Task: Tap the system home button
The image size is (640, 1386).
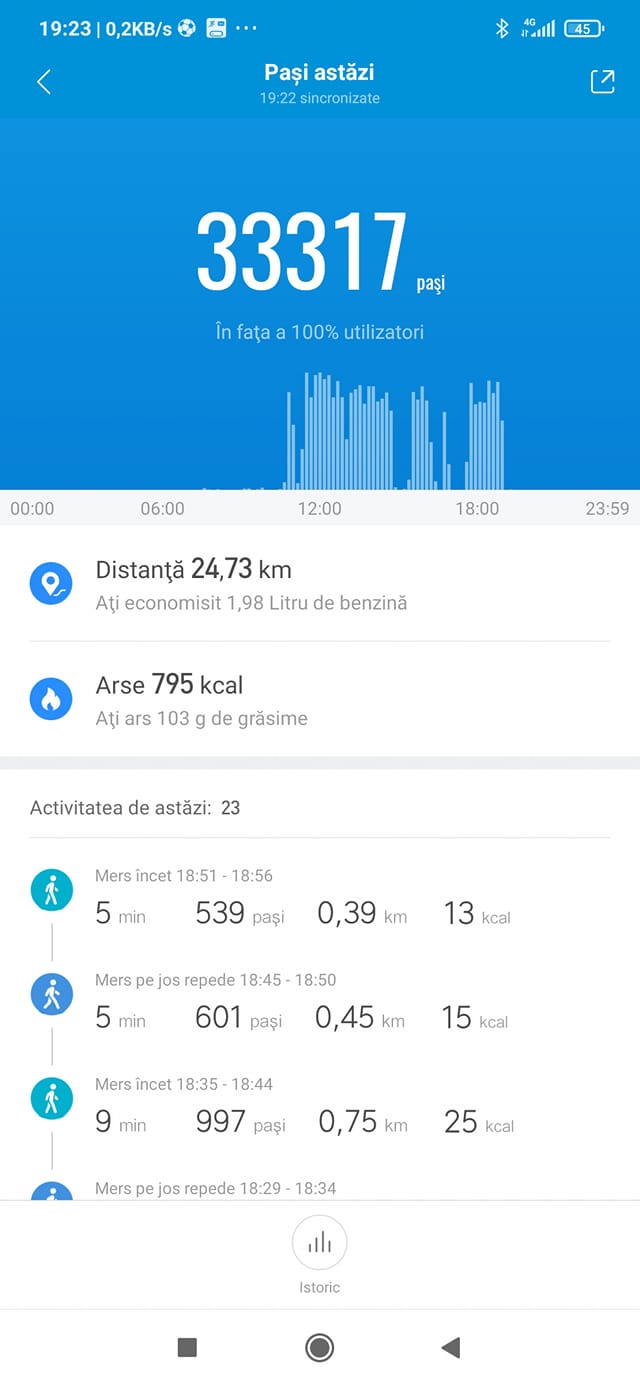Action: 319,1348
